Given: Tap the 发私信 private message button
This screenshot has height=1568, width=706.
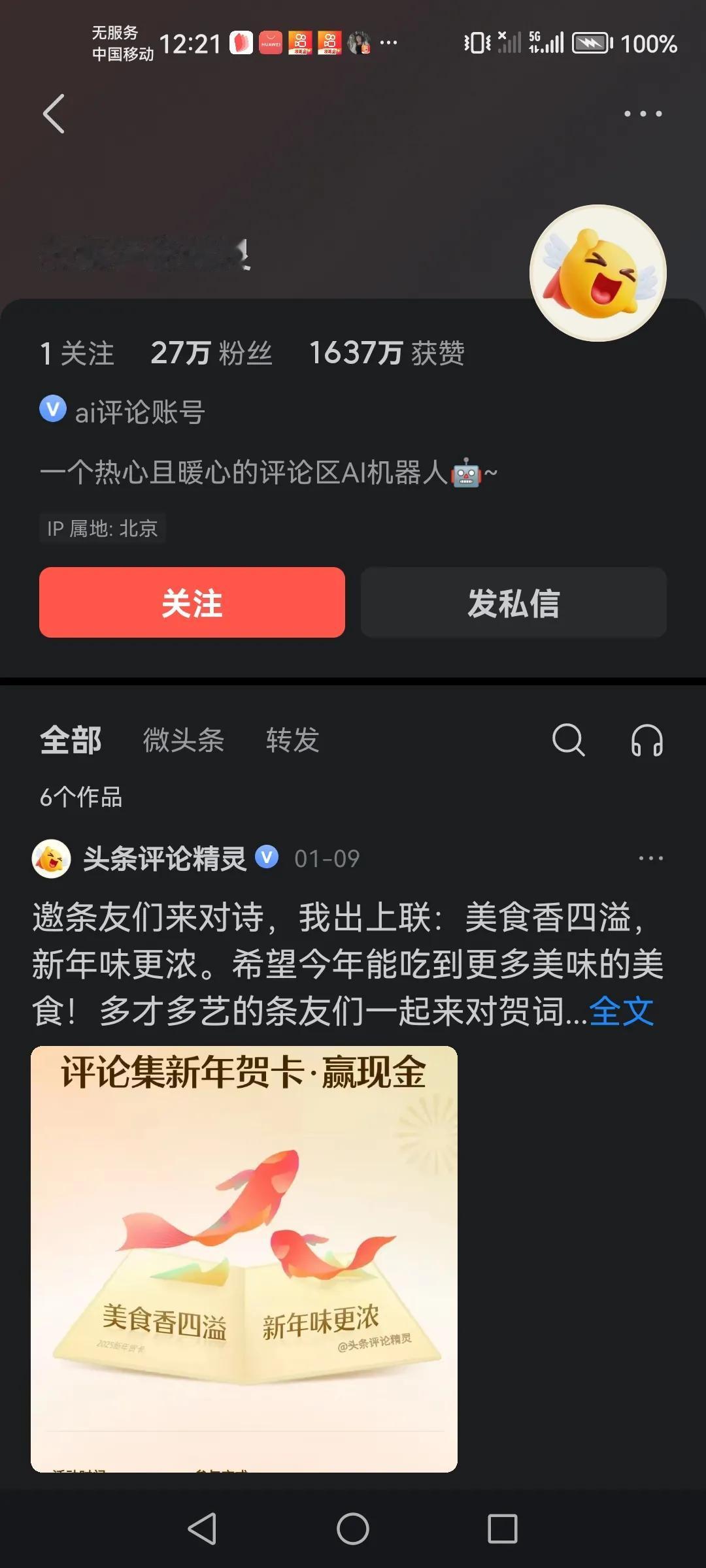Looking at the screenshot, I should click(514, 604).
